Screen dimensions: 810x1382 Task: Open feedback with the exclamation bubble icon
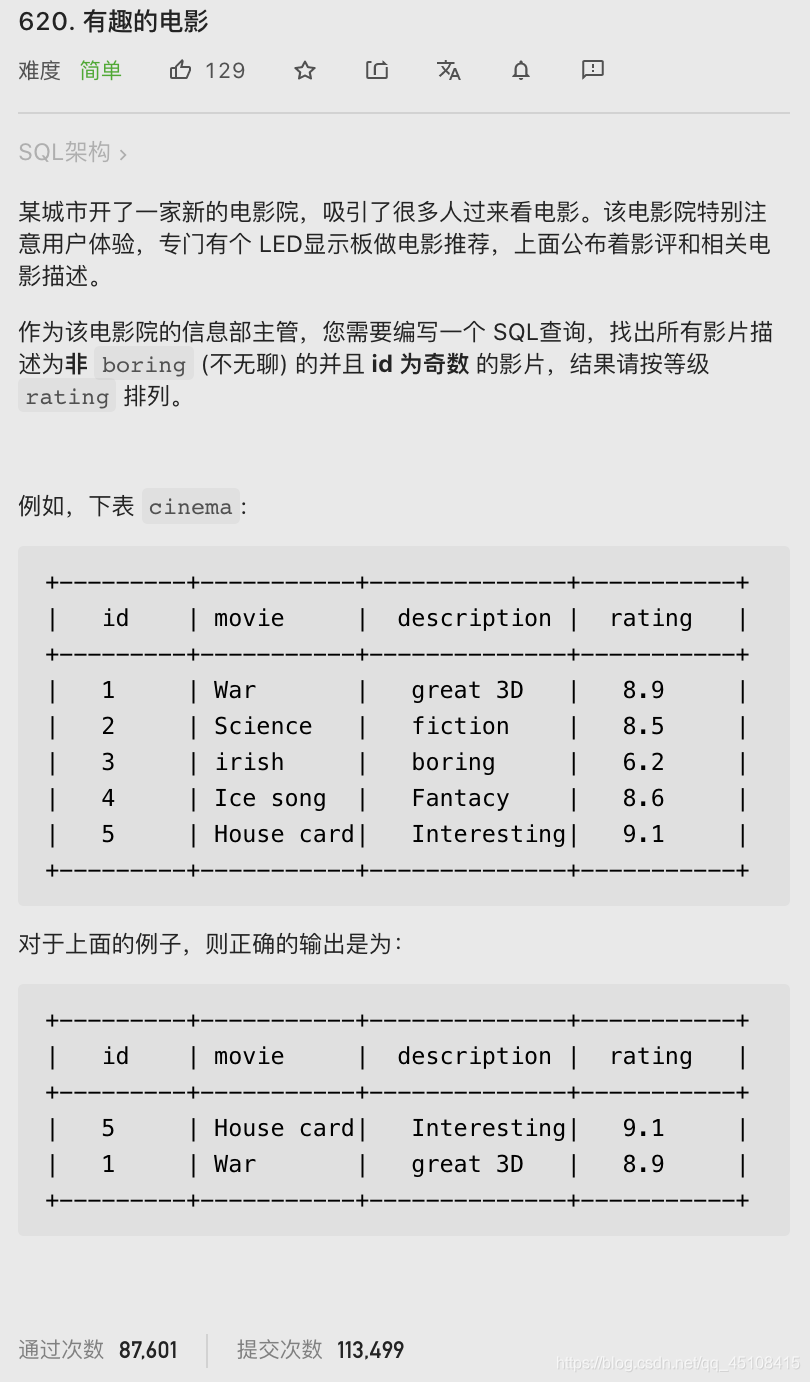[592, 70]
